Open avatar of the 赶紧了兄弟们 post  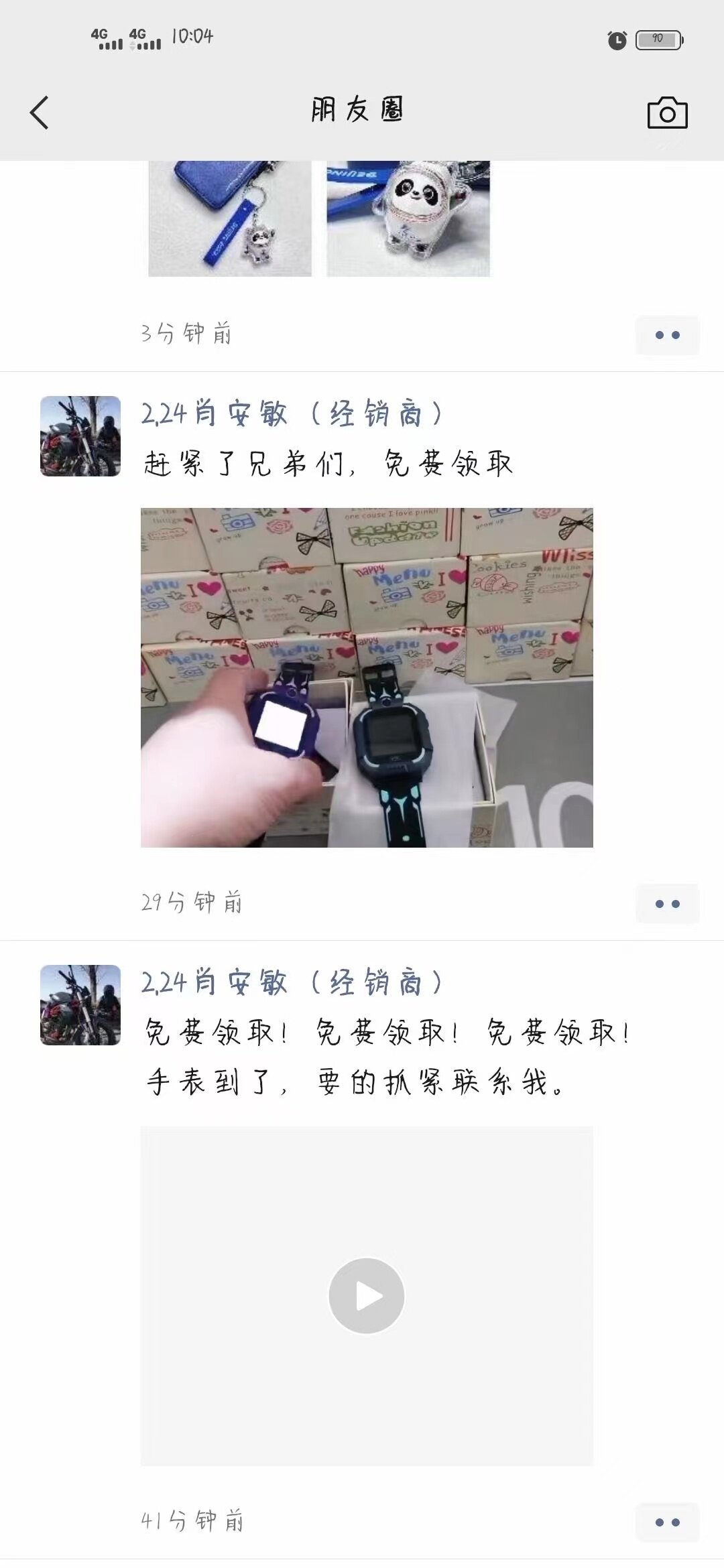pos(80,436)
